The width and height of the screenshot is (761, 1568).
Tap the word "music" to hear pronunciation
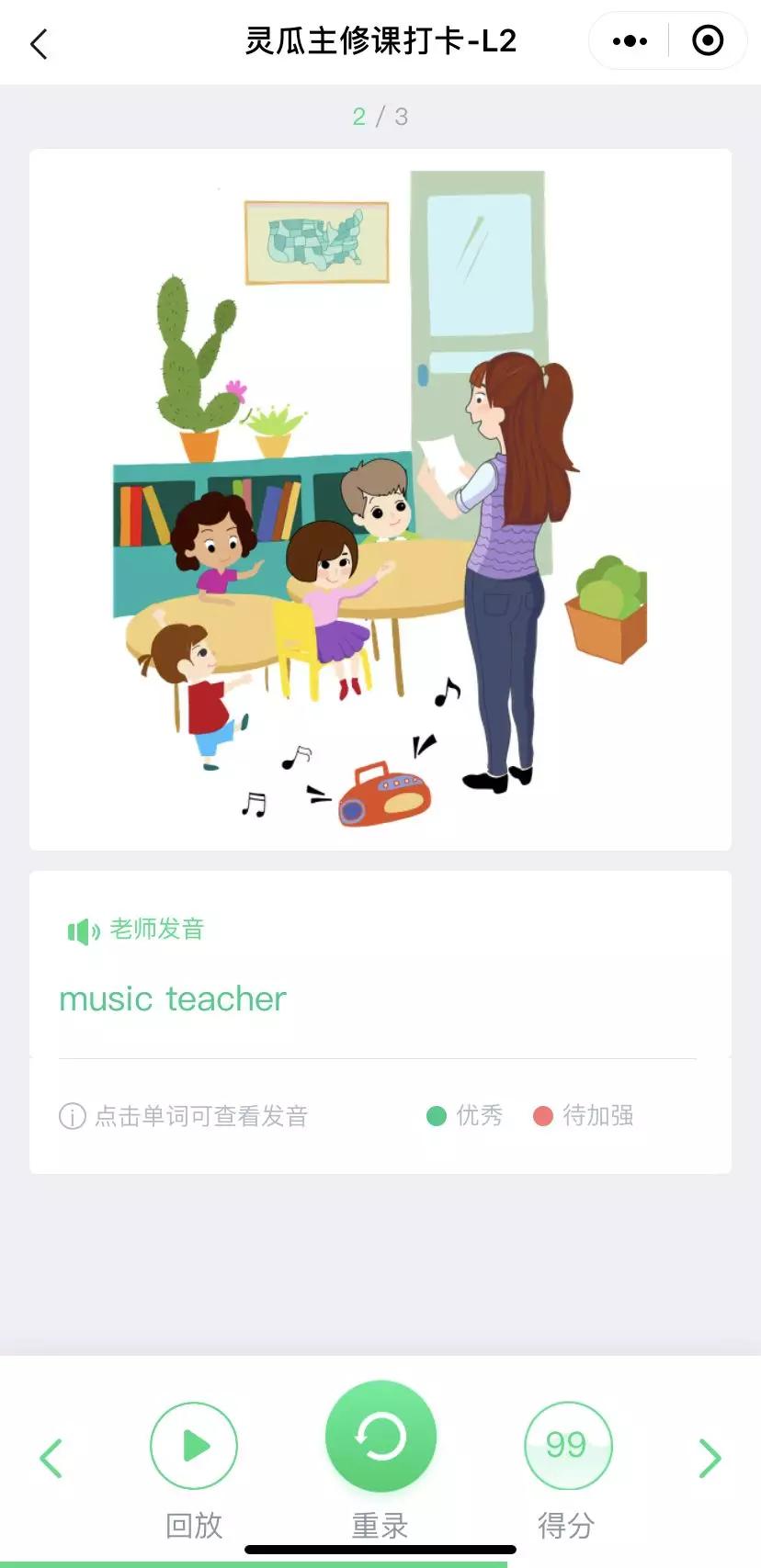point(106,998)
